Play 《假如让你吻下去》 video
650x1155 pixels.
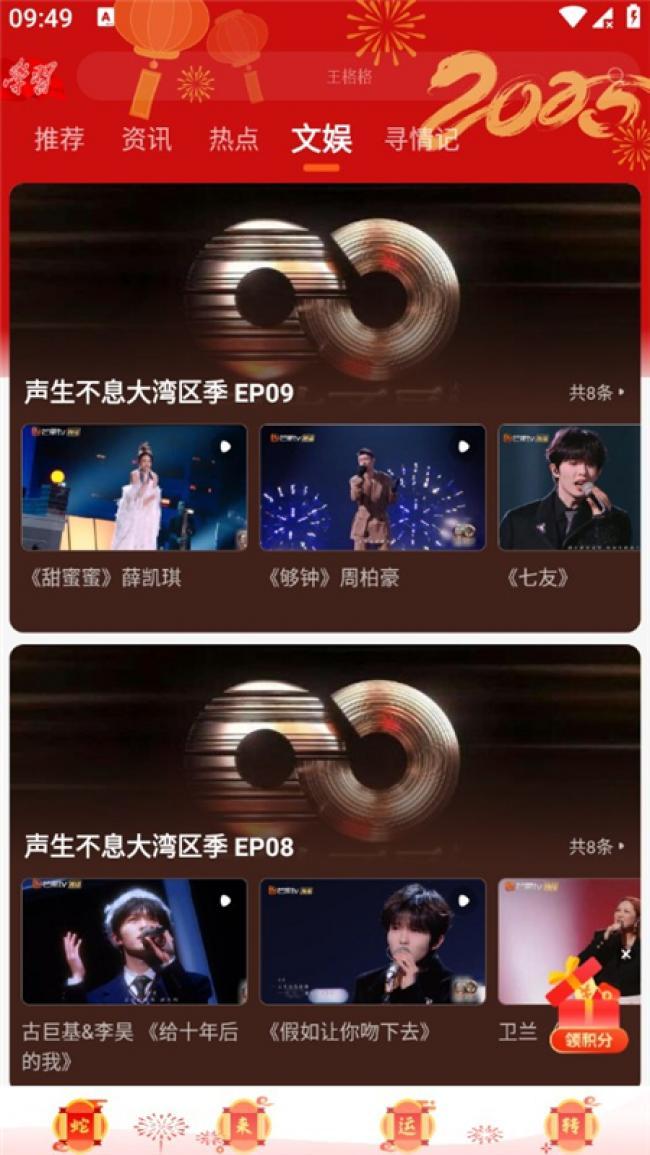pyautogui.click(x=372, y=942)
